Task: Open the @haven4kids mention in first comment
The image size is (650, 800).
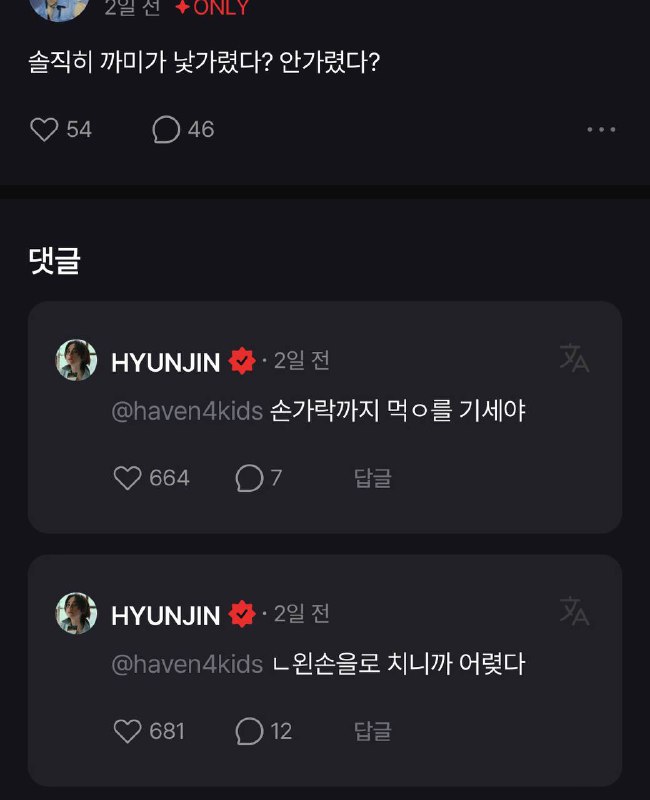Action: pyautogui.click(x=186, y=411)
